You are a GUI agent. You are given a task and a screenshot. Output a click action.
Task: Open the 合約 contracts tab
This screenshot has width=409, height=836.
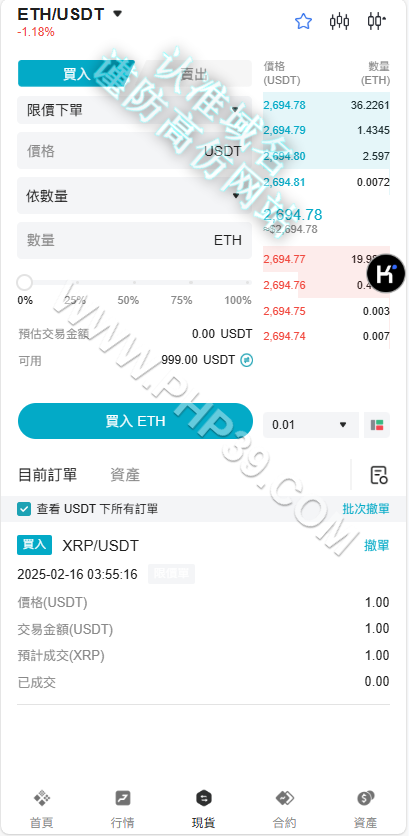[x=284, y=808]
